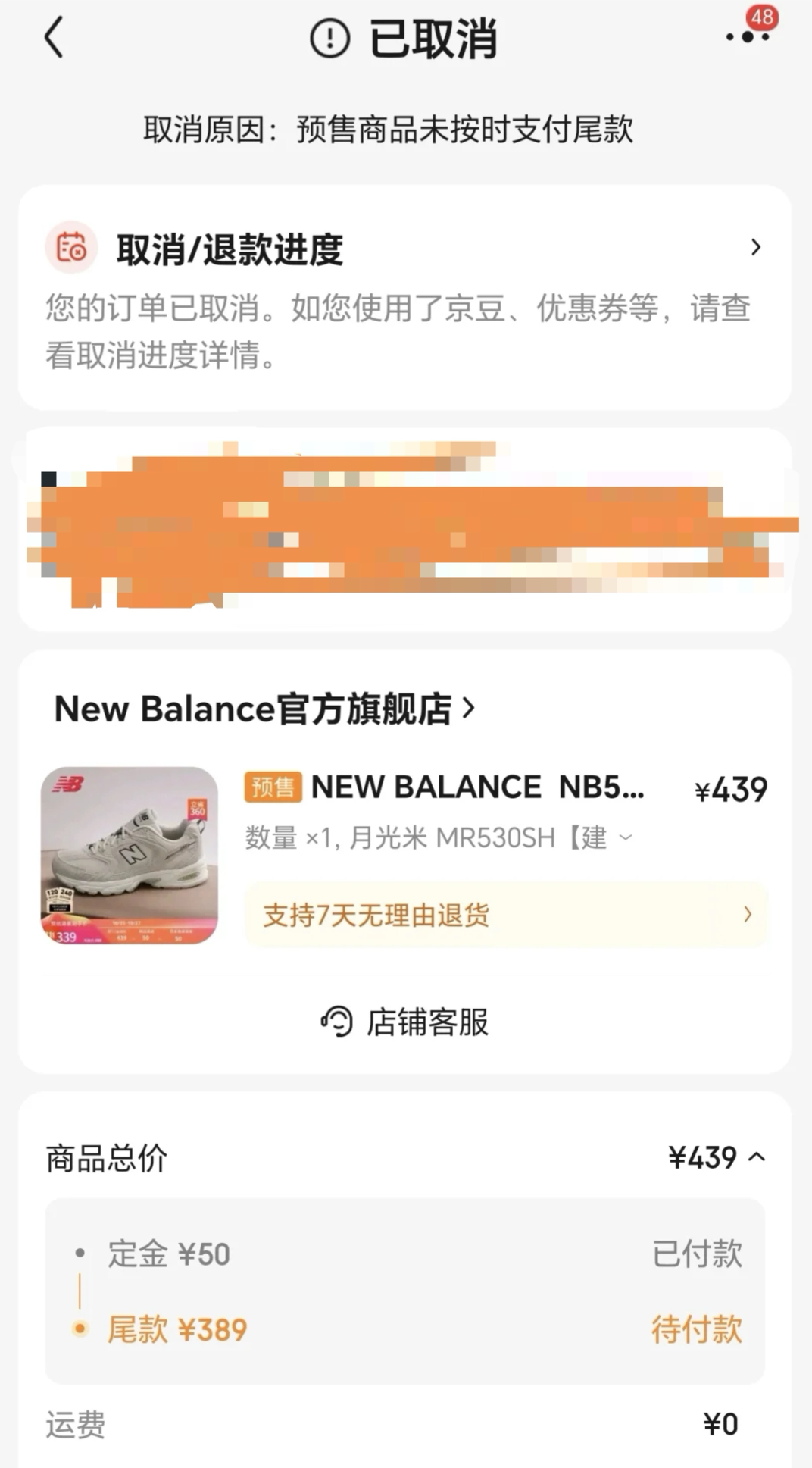Open New Balance官方旗舰店 store page
812x1468 pixels.
click(x=265, y=709)
